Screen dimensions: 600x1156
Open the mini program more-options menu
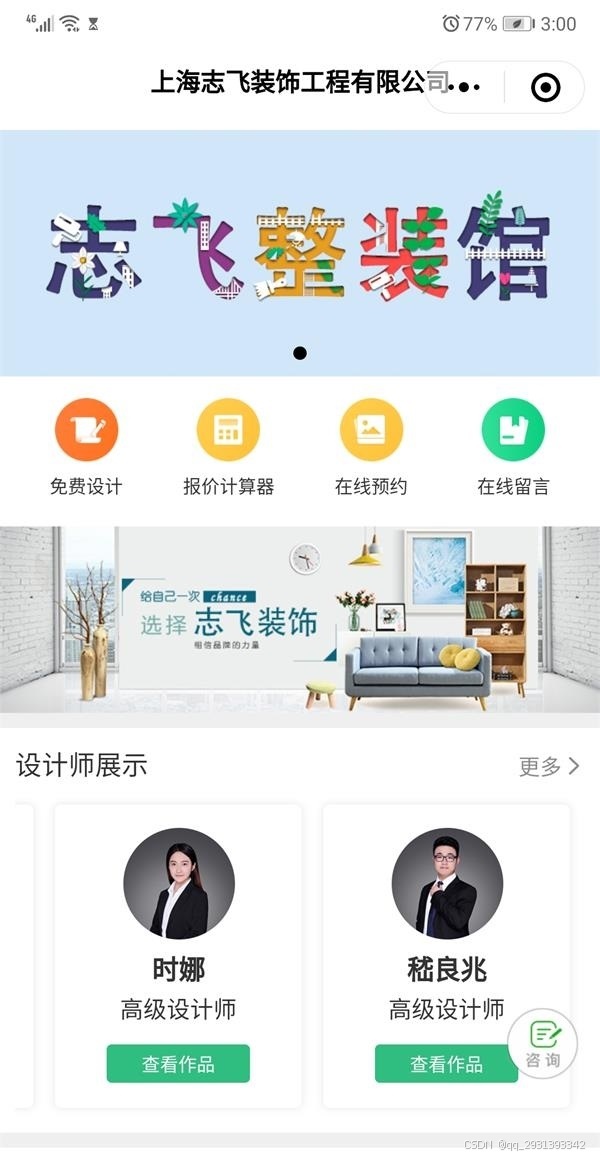(x=465, y=87)
